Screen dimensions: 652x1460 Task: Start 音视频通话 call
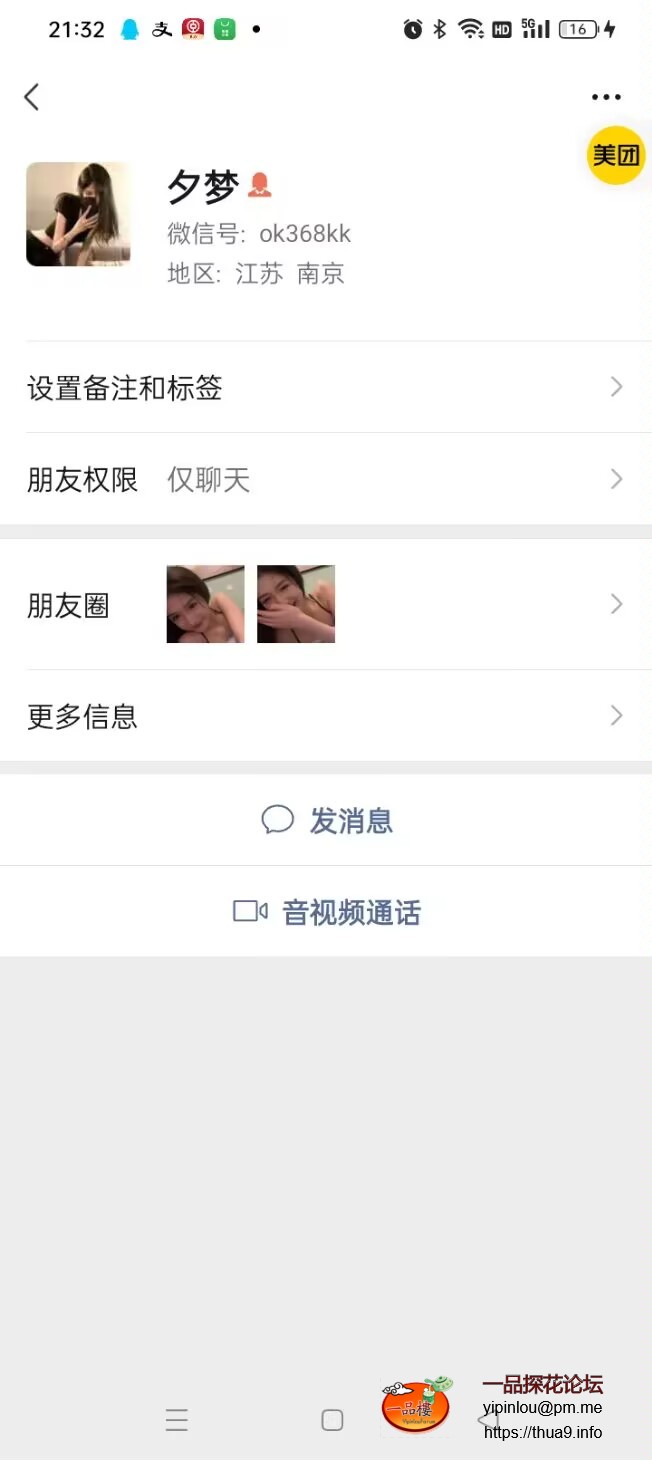coord(327,912)
